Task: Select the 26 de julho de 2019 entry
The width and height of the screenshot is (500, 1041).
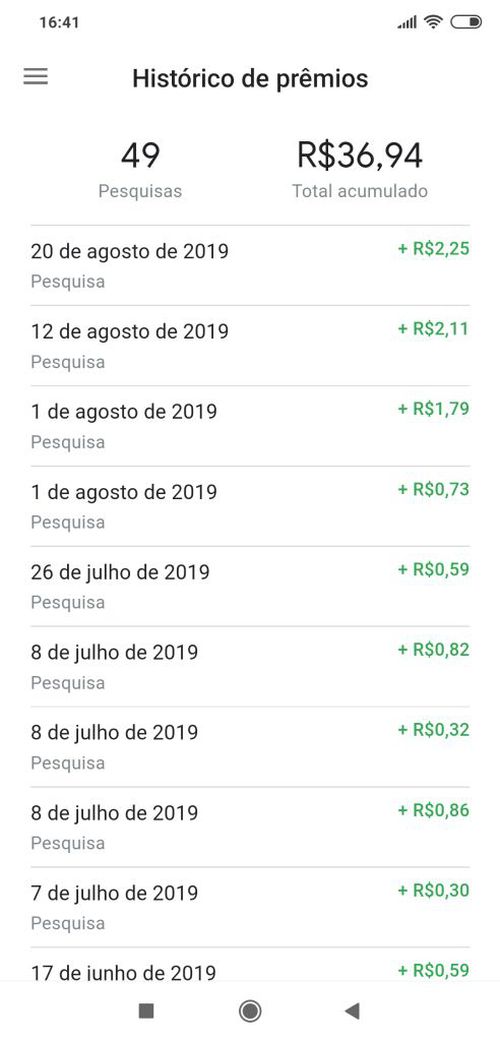Action: [250, 586]
